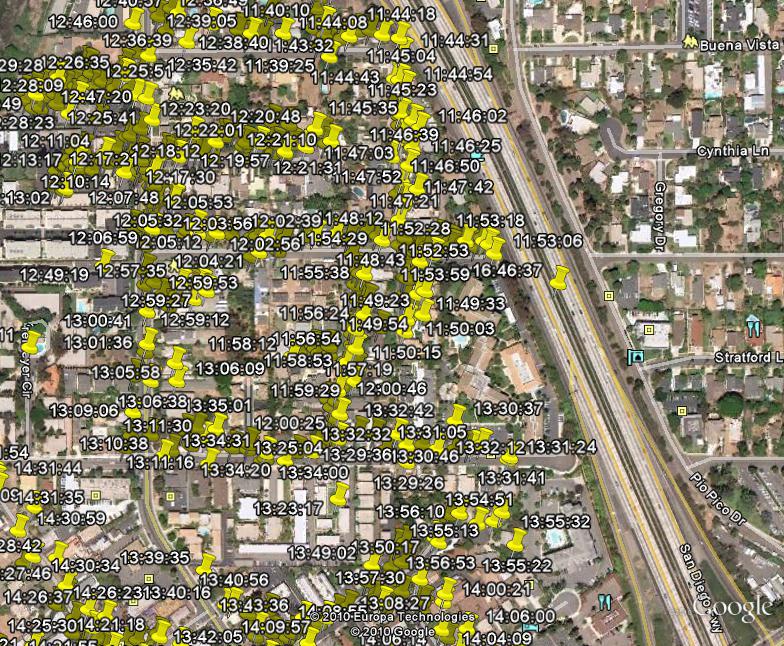Select the lone yellow pushpin on the freeway
Screen dimensions: 784x646
(561, 277)
